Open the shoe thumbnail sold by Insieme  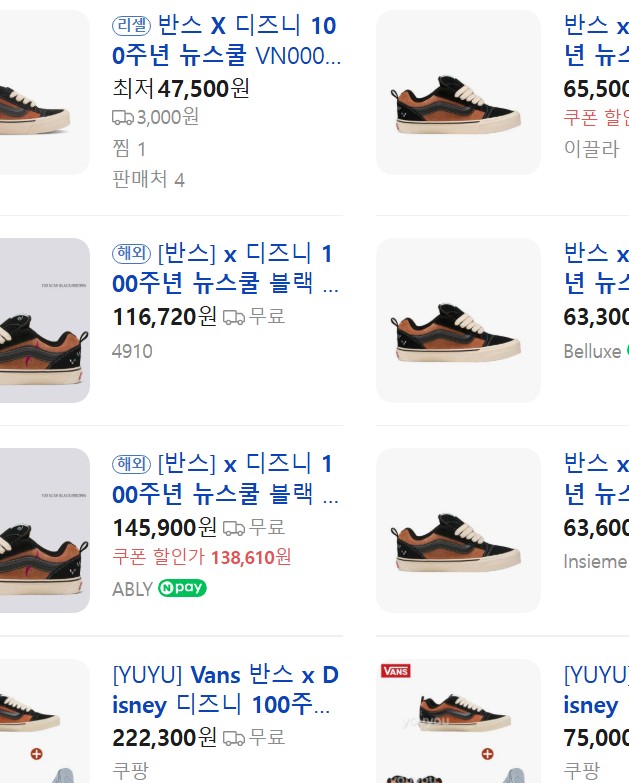pos(458,530)
